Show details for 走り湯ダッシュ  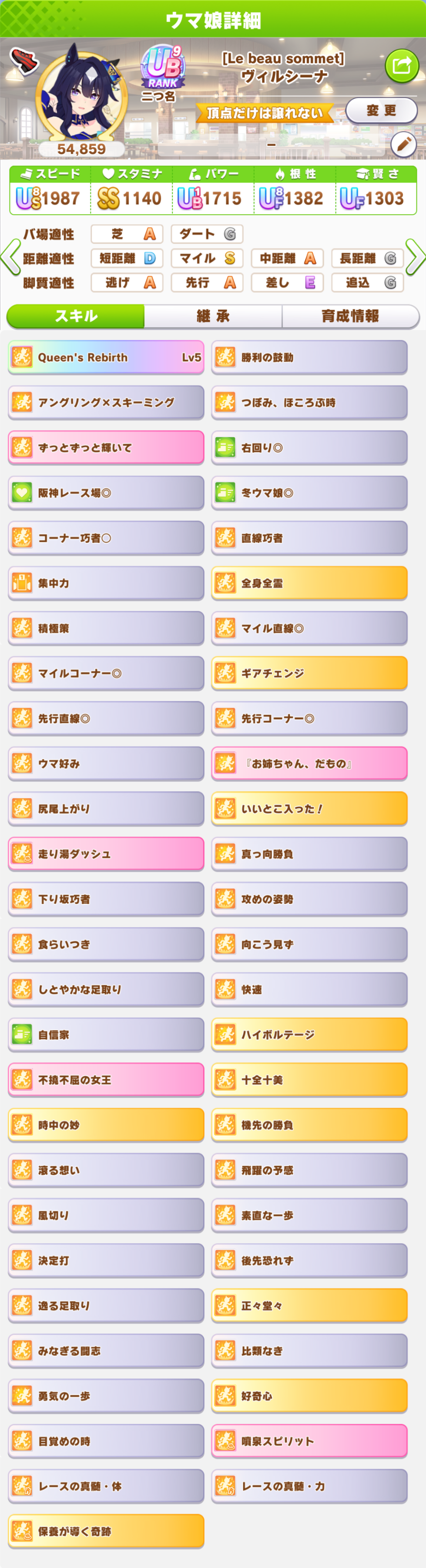(x=106, y=853)
